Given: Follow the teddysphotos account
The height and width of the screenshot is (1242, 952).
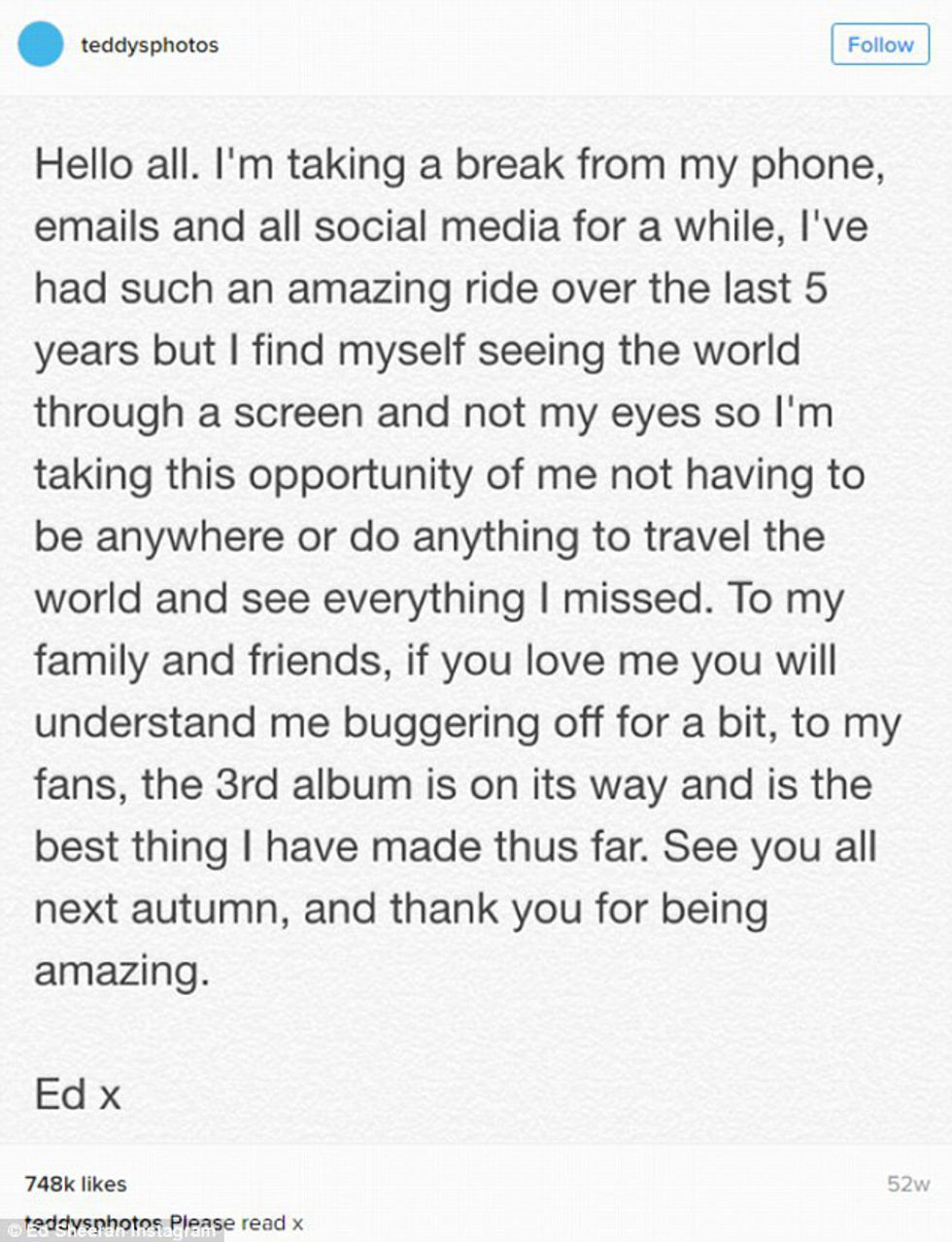Looking at the screenshot, I should (x=880, y=45).
